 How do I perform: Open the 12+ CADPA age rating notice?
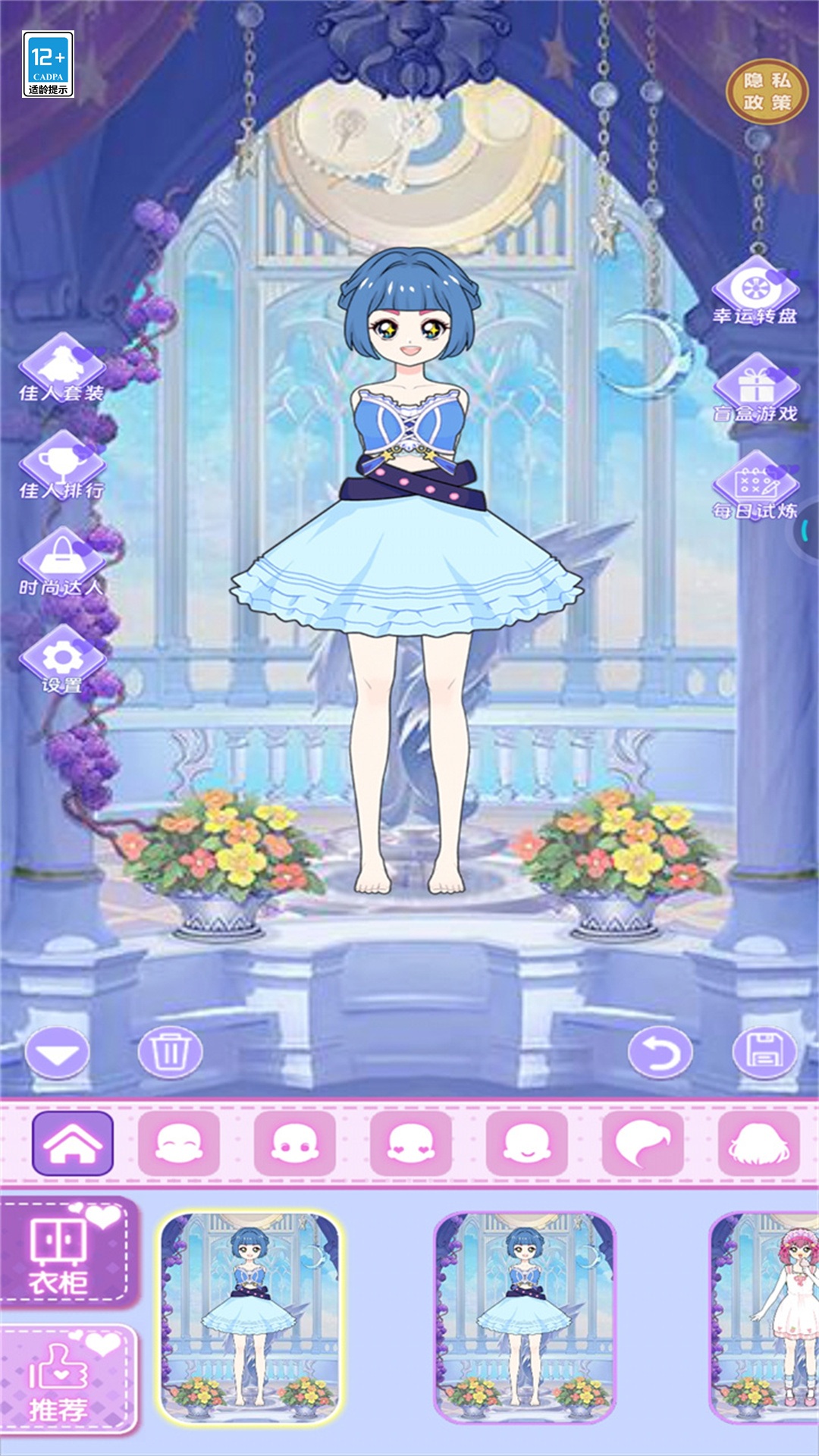[x=48, y=64]
